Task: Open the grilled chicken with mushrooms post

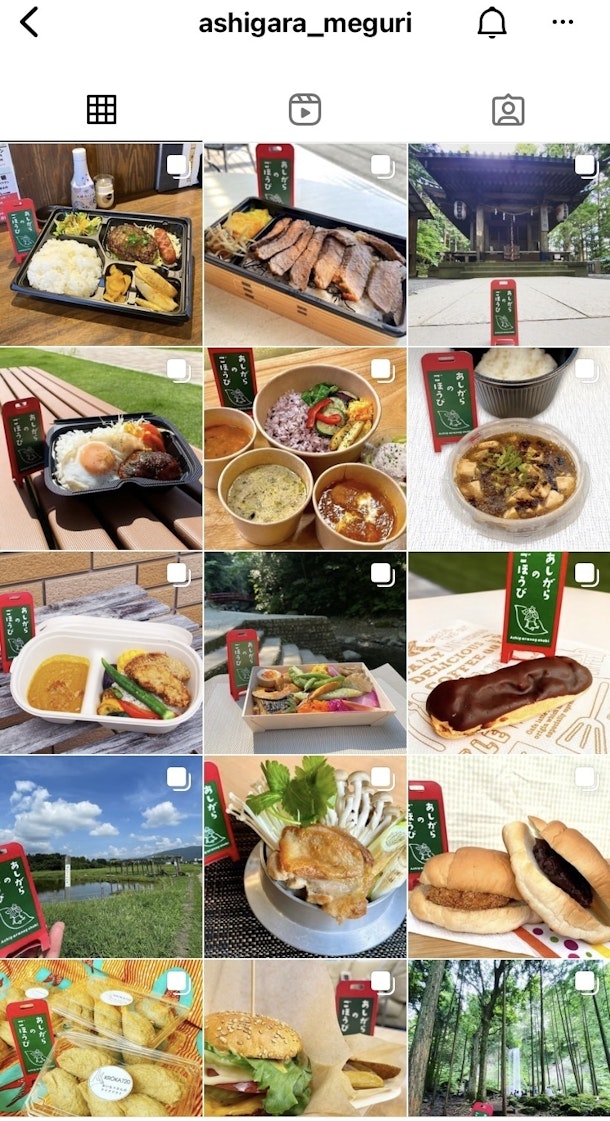Action: pos(305,857)
